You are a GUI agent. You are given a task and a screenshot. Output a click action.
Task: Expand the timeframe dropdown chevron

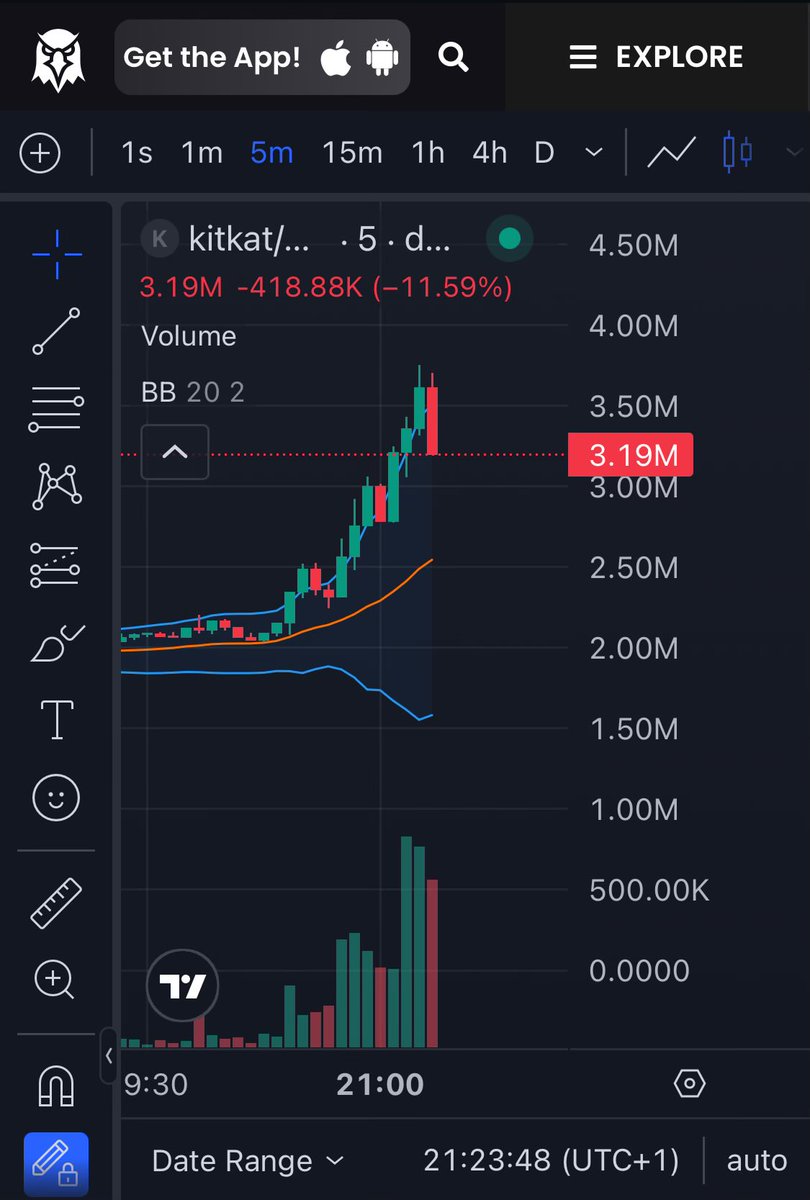(594, 153)
